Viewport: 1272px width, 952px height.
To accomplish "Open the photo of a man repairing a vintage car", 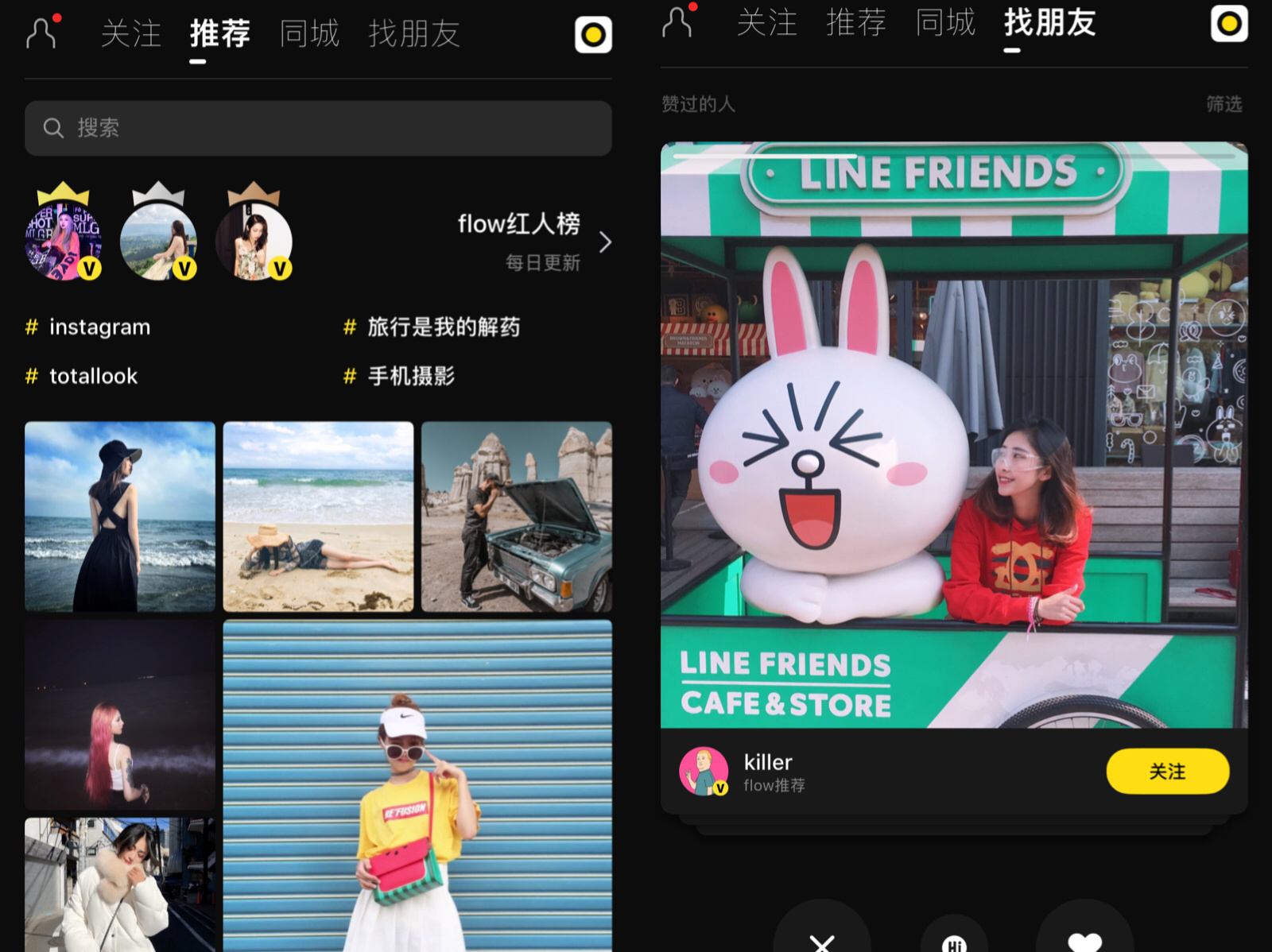I will [517, 517].
